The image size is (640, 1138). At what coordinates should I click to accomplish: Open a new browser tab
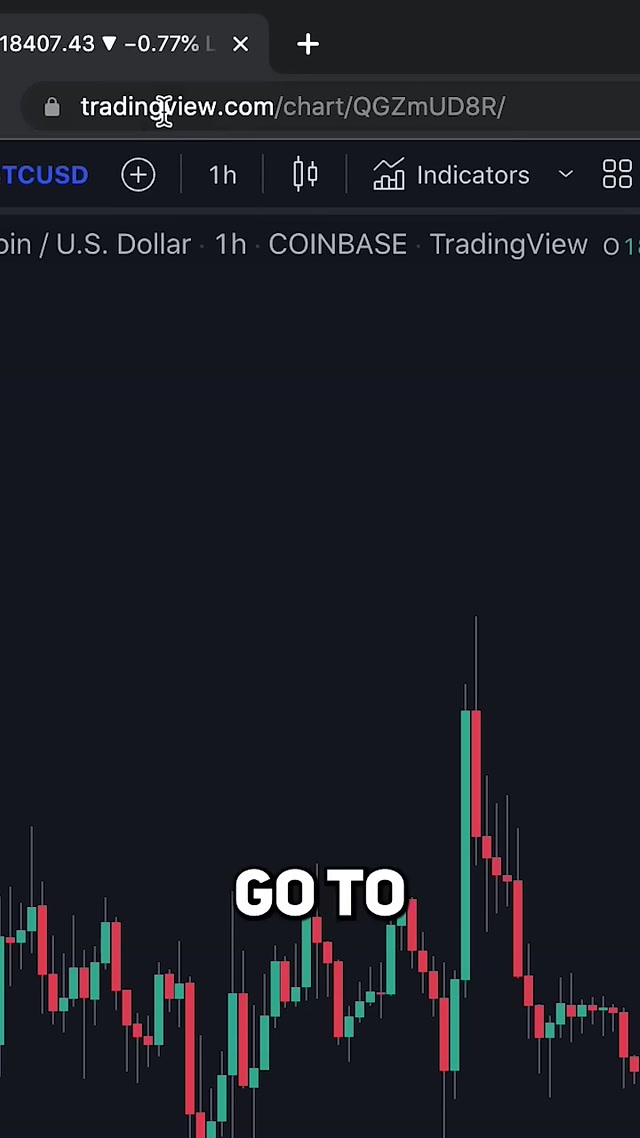308,44
